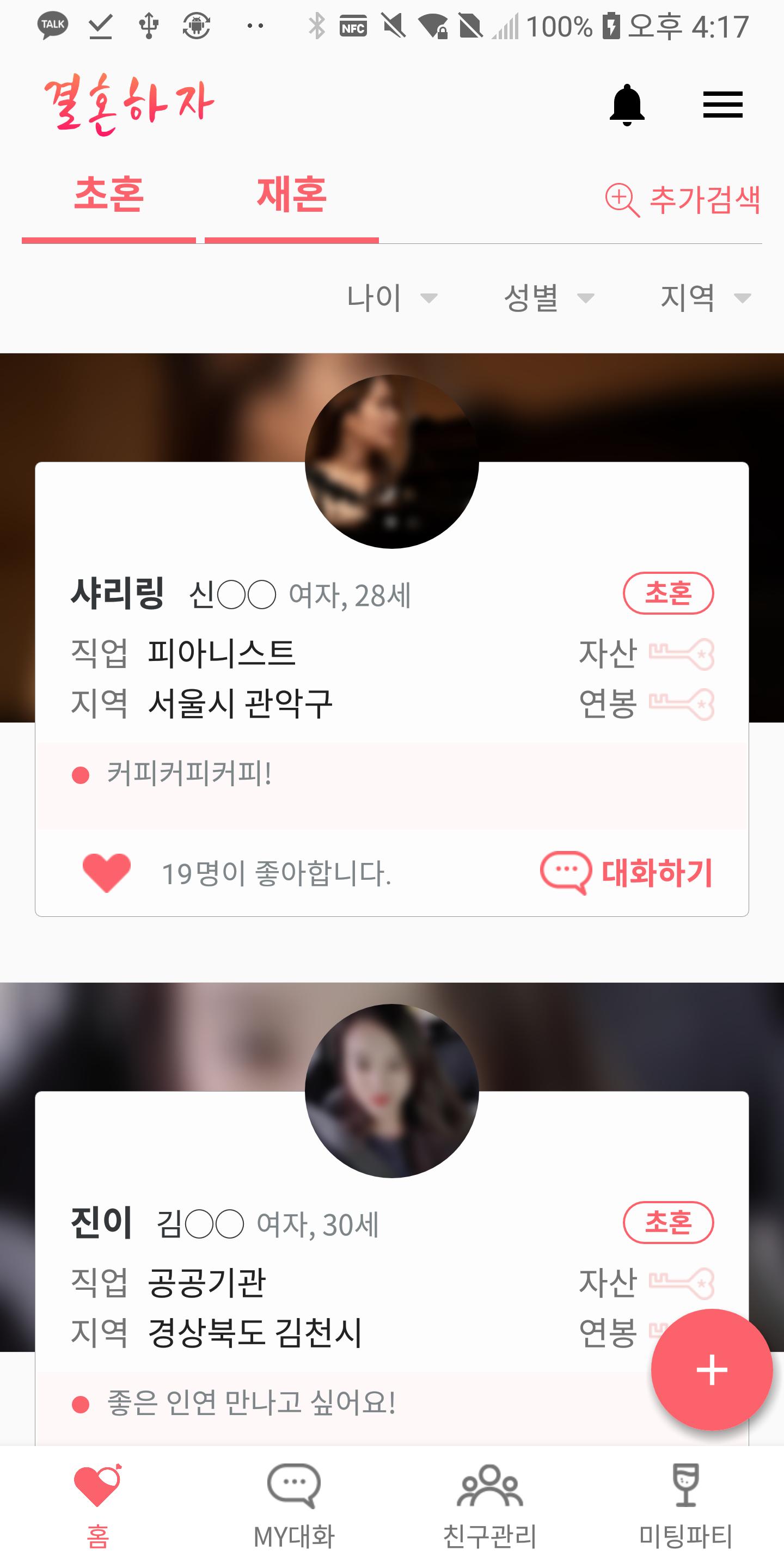Expand the 지역 region filter

click(706, 298)
